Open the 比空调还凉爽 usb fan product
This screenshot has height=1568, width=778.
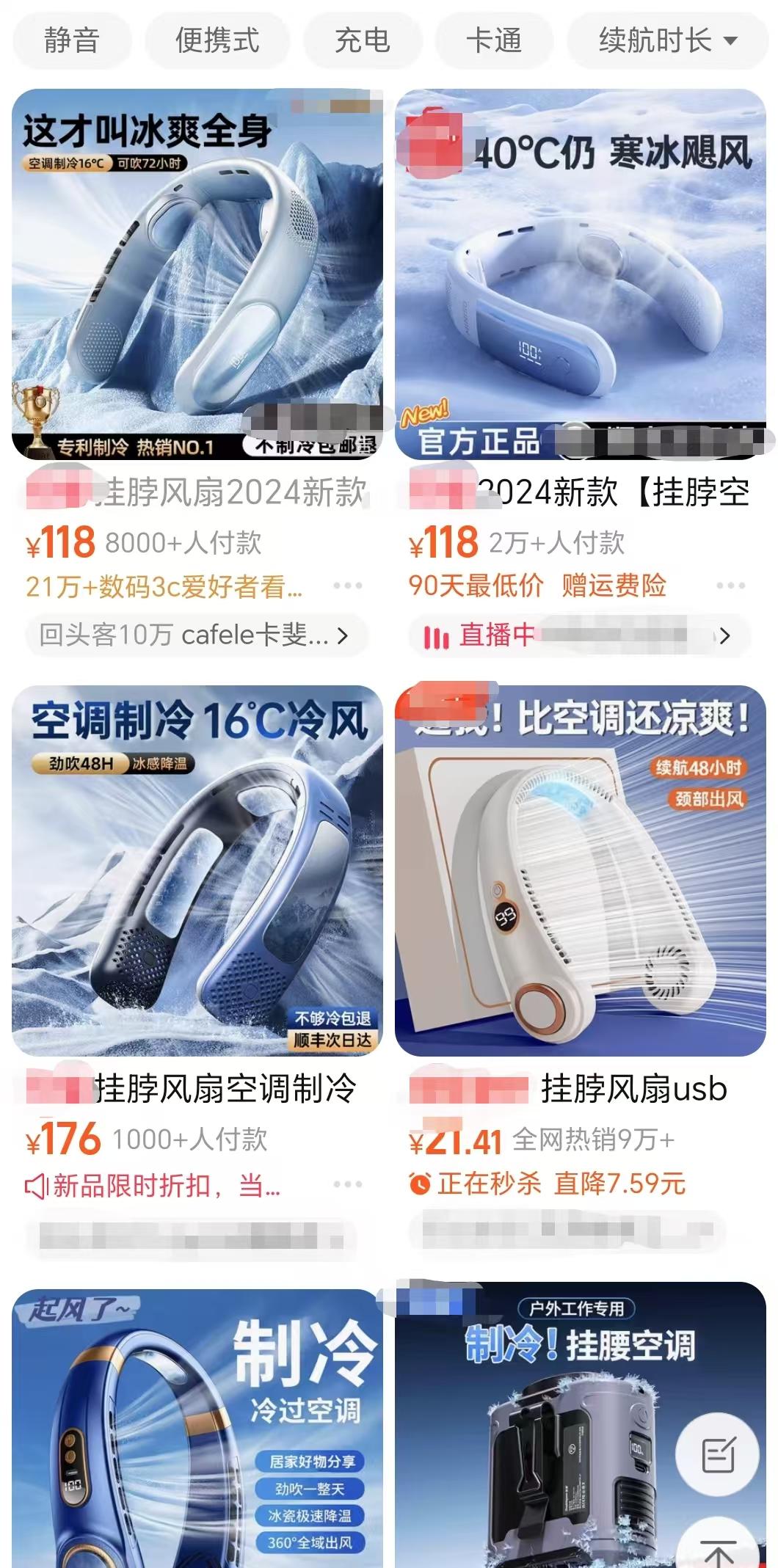click(581, 871)
